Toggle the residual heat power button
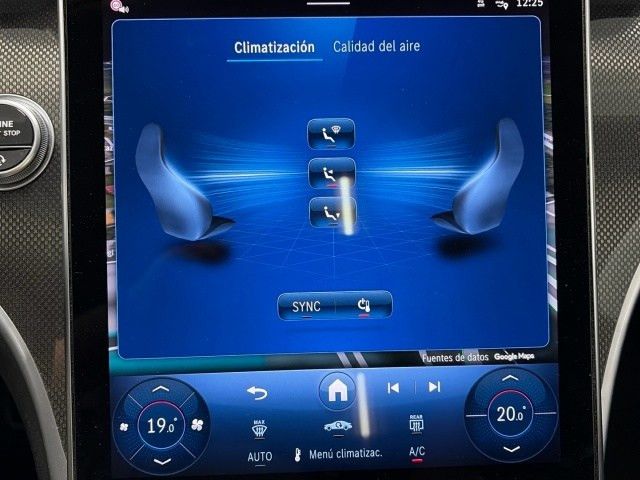The image size is (640, 480). click(363, 306)
